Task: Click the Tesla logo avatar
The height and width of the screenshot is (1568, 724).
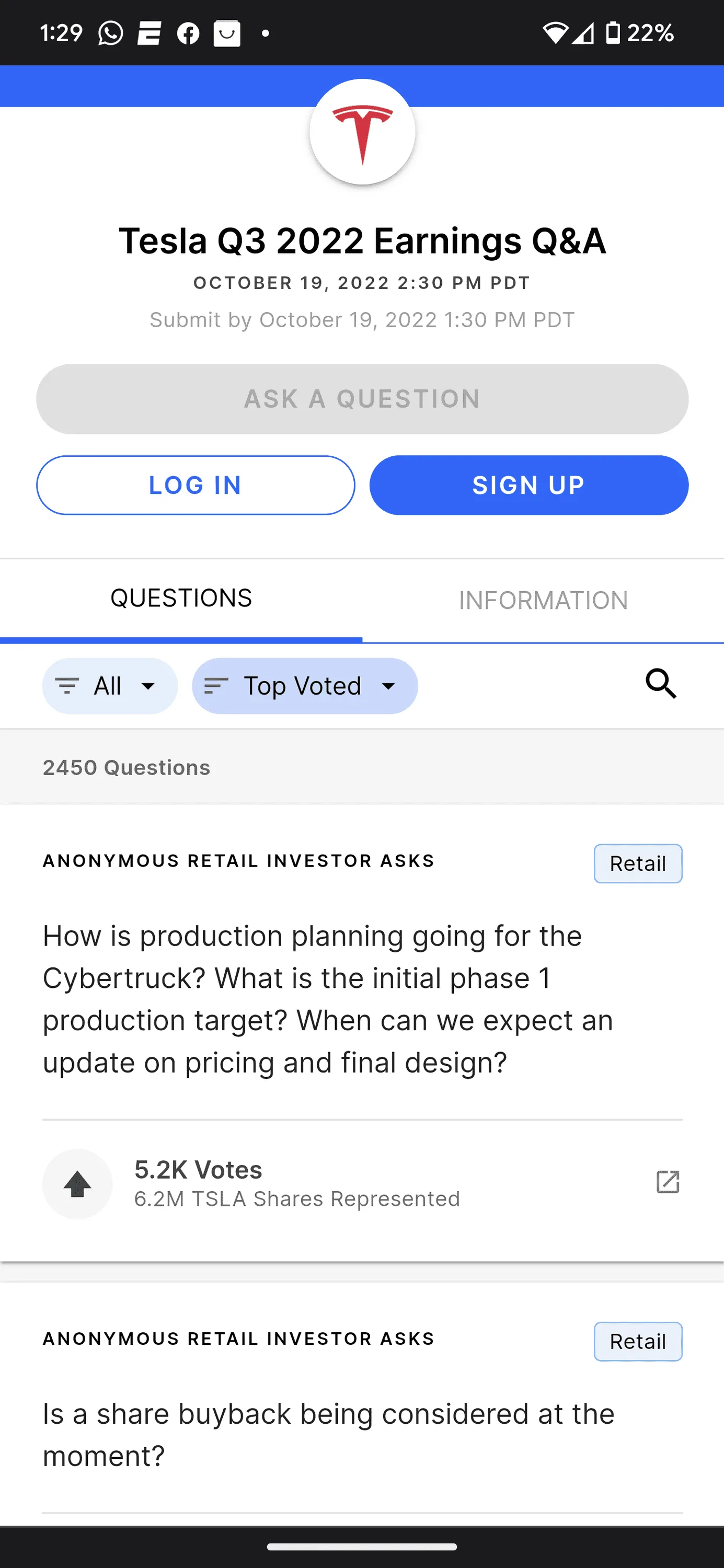Action: pos(362,132)
